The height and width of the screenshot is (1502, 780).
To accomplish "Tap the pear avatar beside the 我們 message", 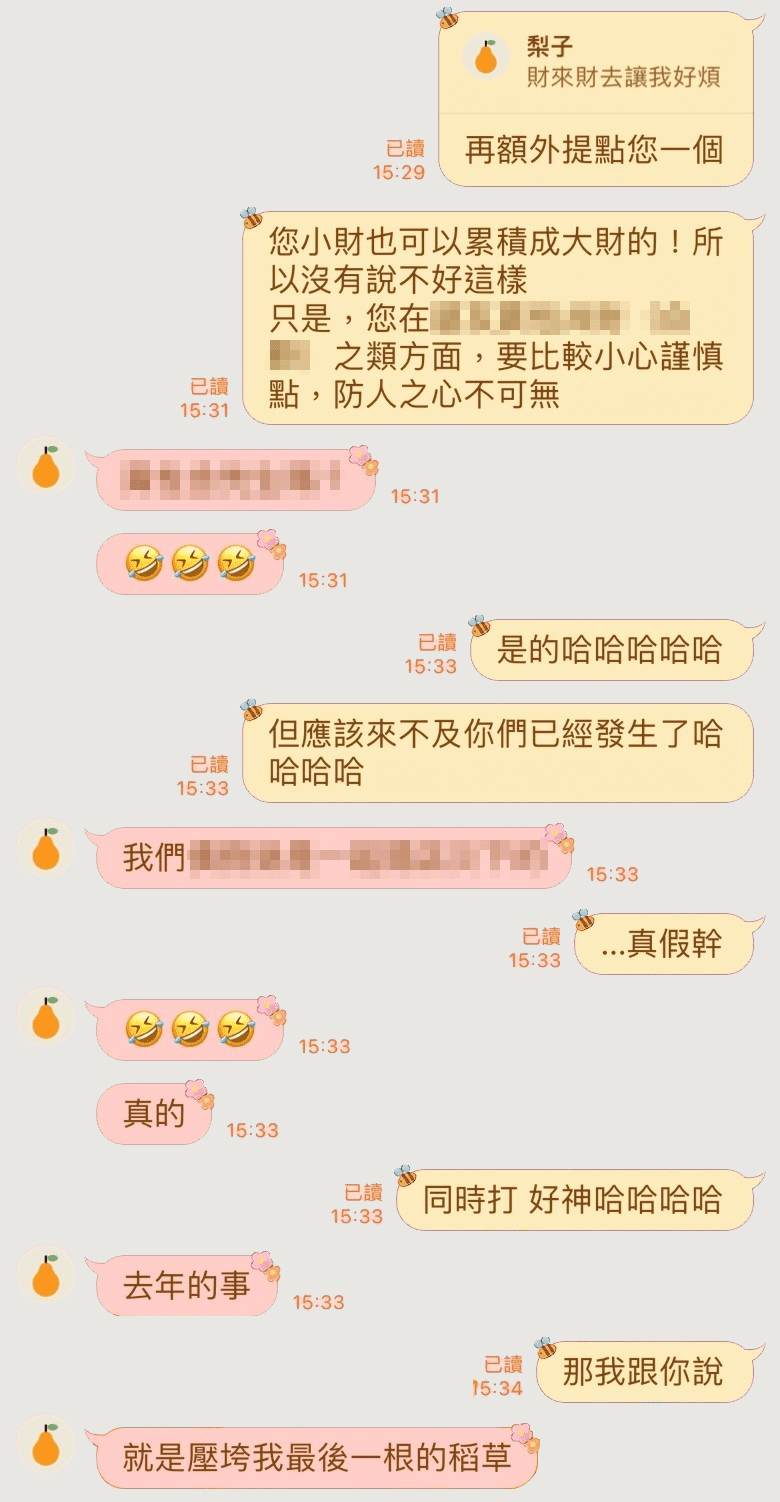I will pos(46,848).
